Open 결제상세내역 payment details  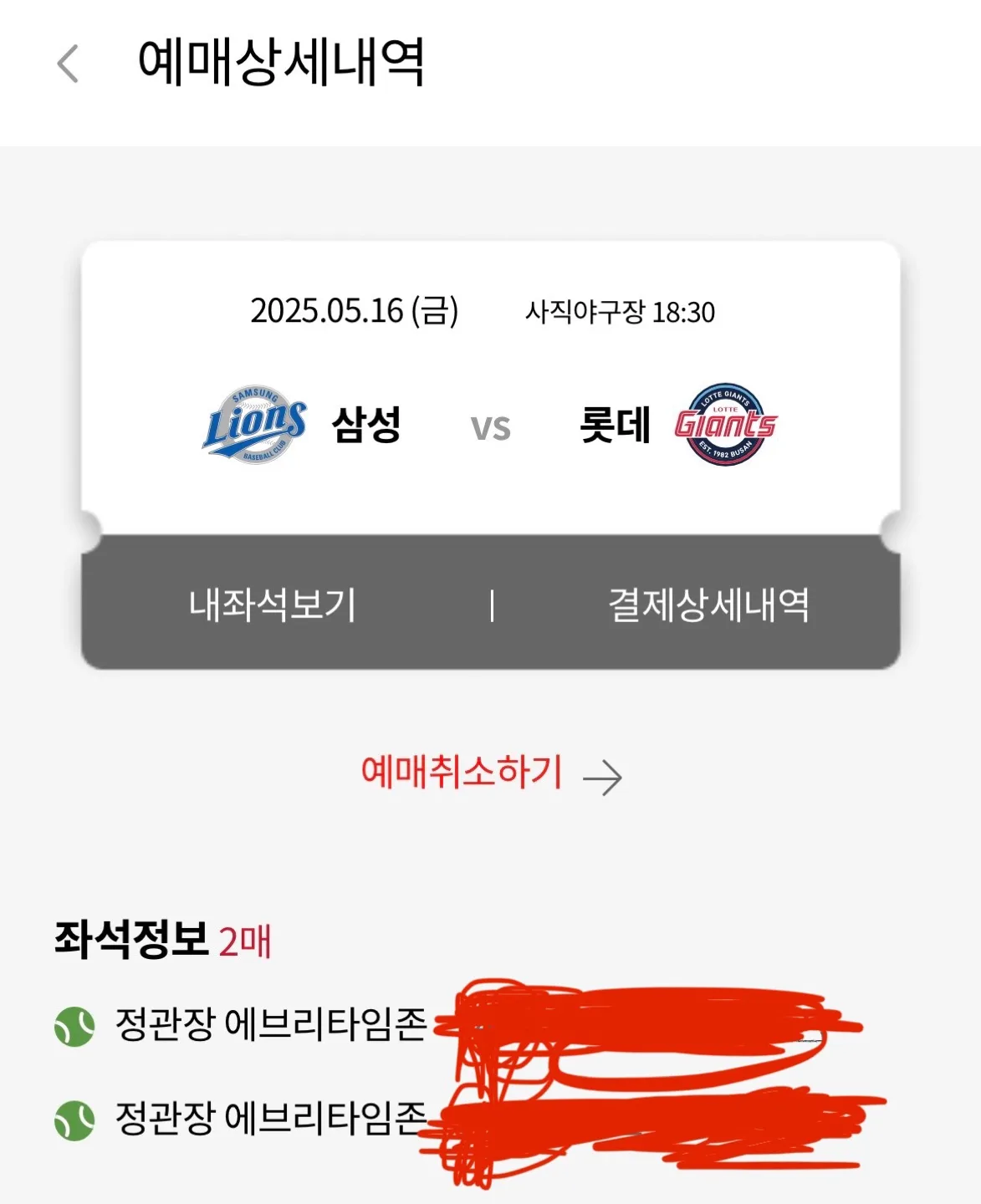[x=708, y=605]
